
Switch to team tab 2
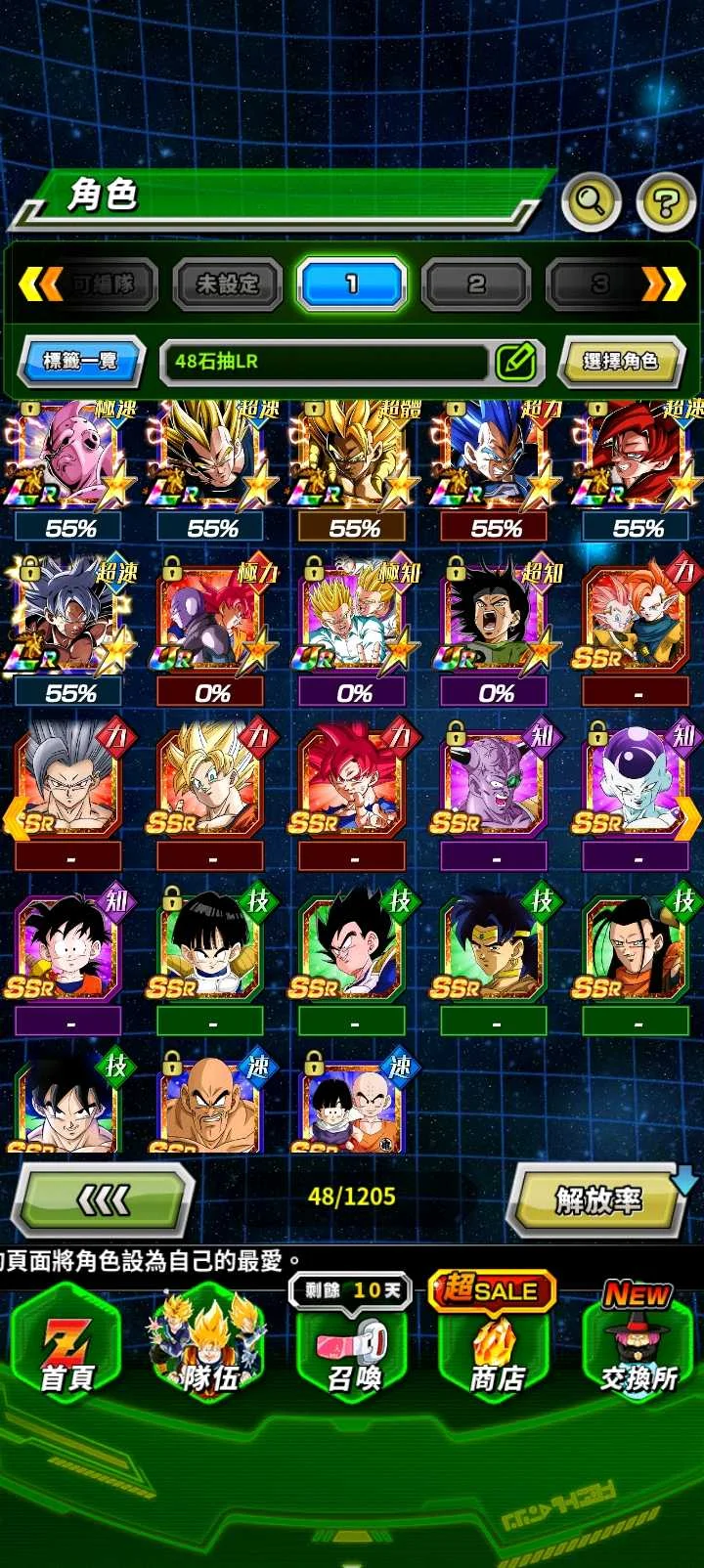(x=476, y=284)
